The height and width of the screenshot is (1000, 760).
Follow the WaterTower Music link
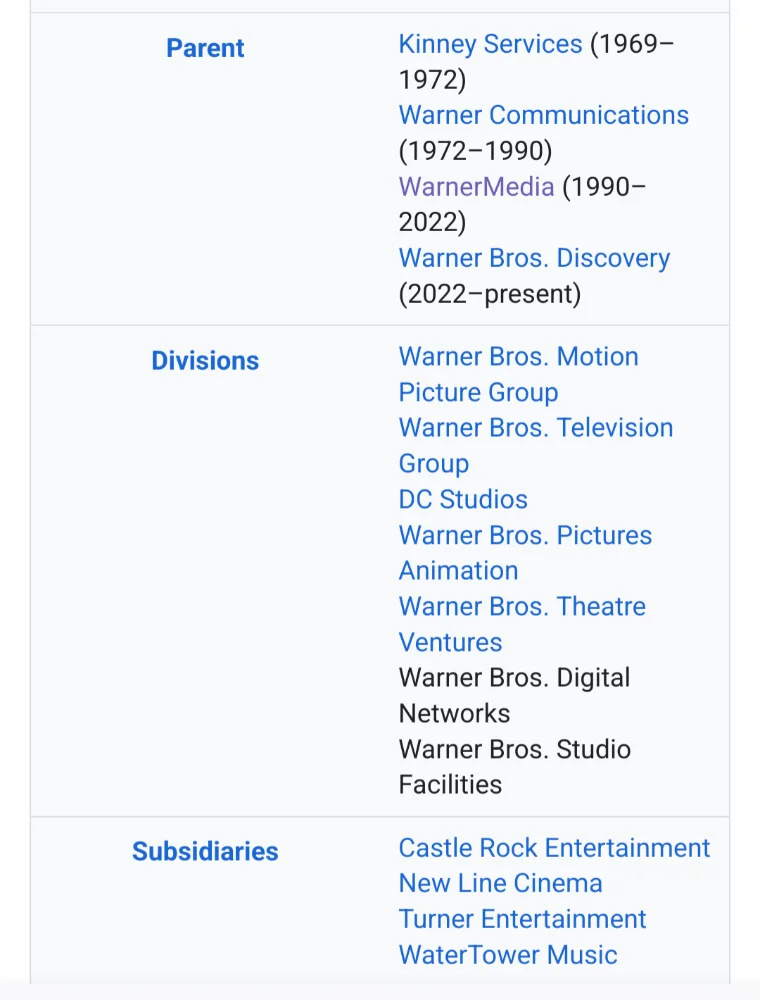[508, 955]
